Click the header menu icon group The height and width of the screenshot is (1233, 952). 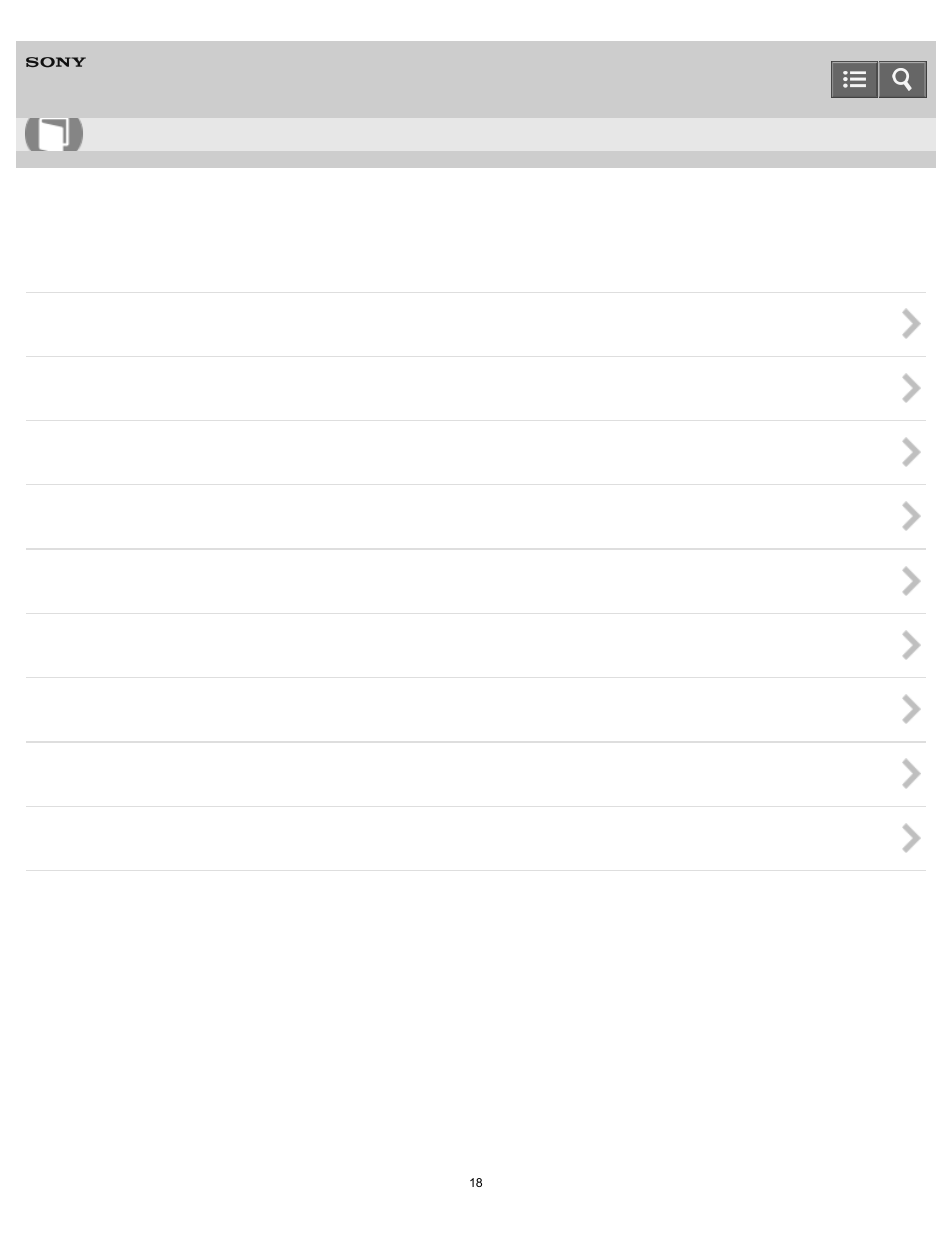coord(878,79)
